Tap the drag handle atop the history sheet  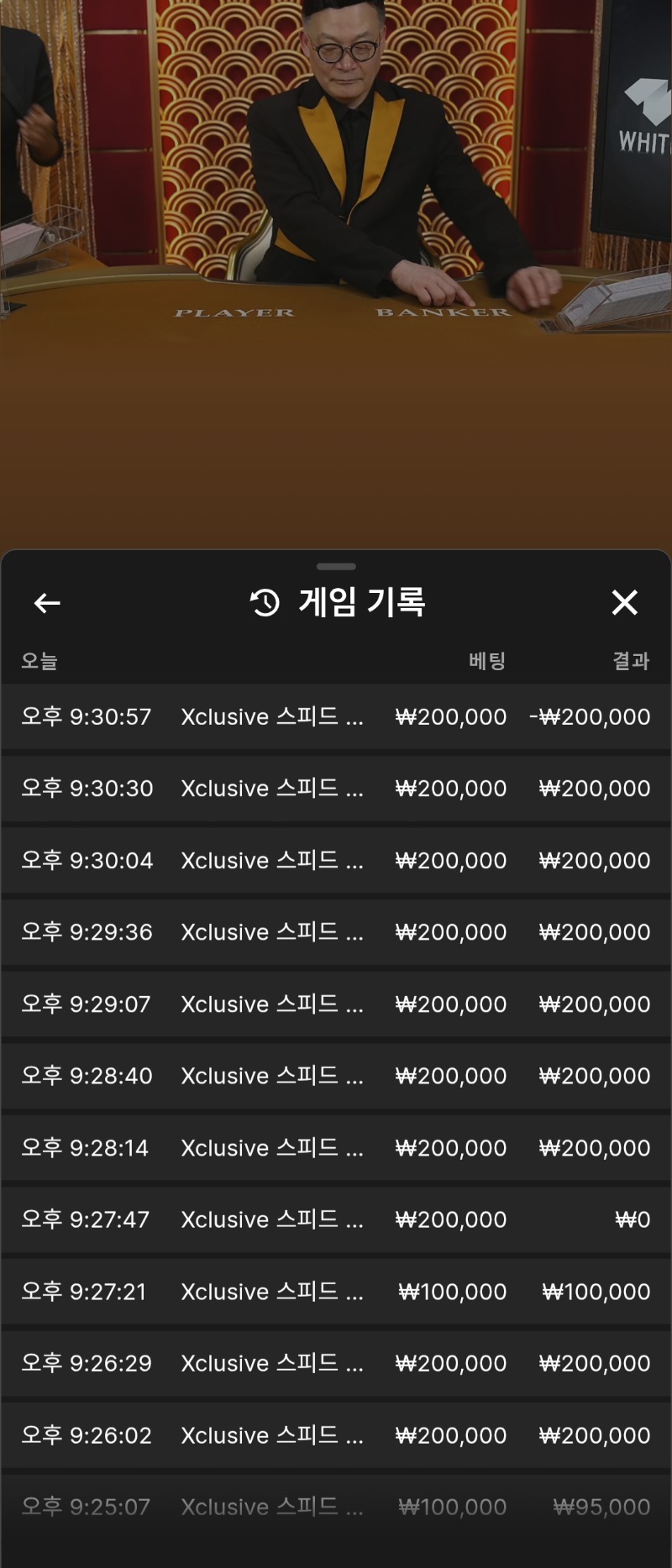coord(336,567)
